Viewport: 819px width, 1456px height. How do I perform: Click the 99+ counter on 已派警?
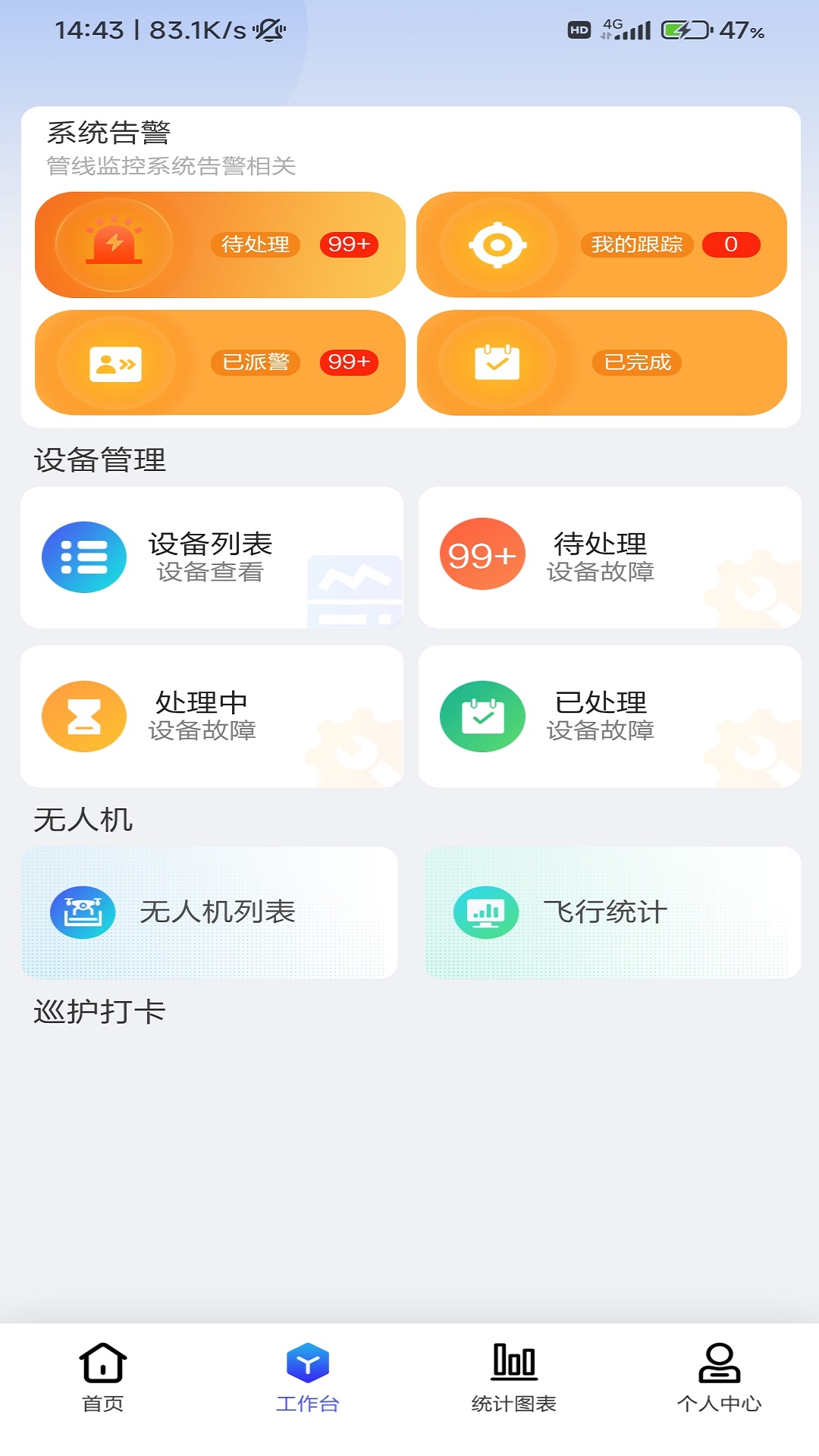click(x=348, y=362)
